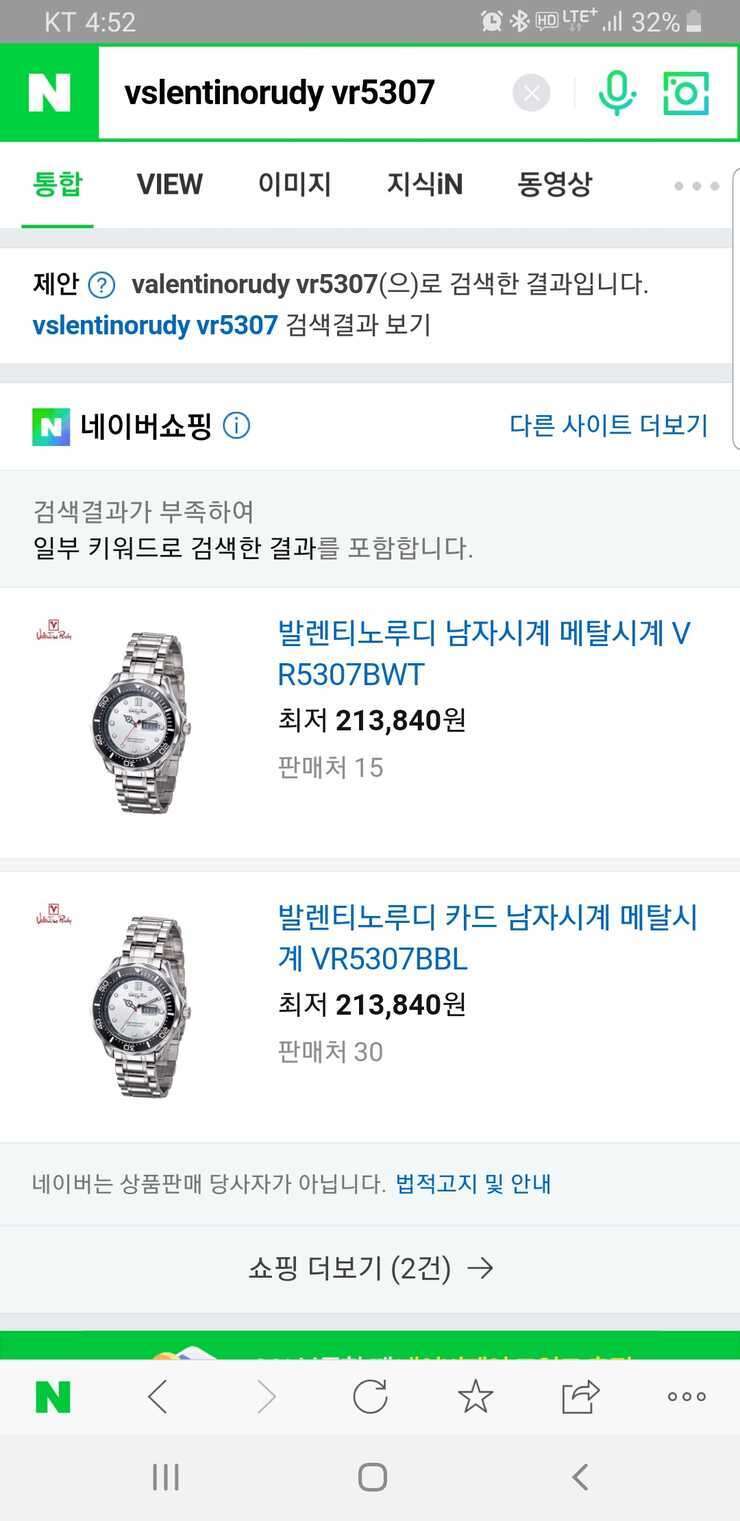The width and height of the screenshot is (740, 1521).
Task: Tap 쇼핑 더보기 (2건) button
Action: point(370,1268)
